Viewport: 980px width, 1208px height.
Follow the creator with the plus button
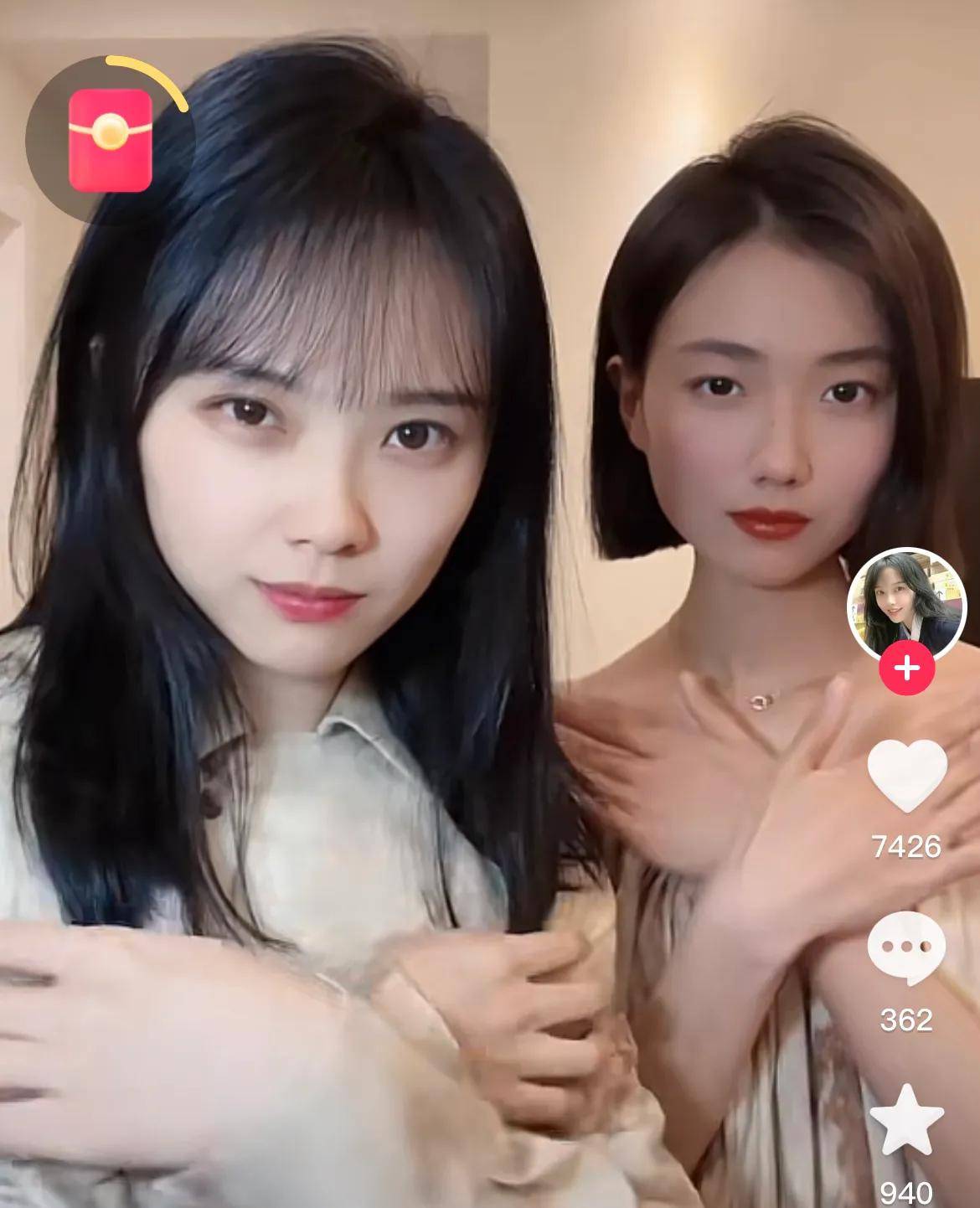point(907,669)
